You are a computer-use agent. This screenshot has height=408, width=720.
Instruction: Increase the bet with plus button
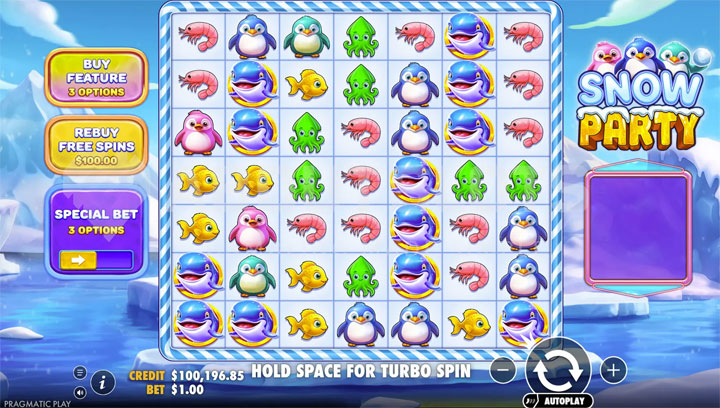pos(614,370)
